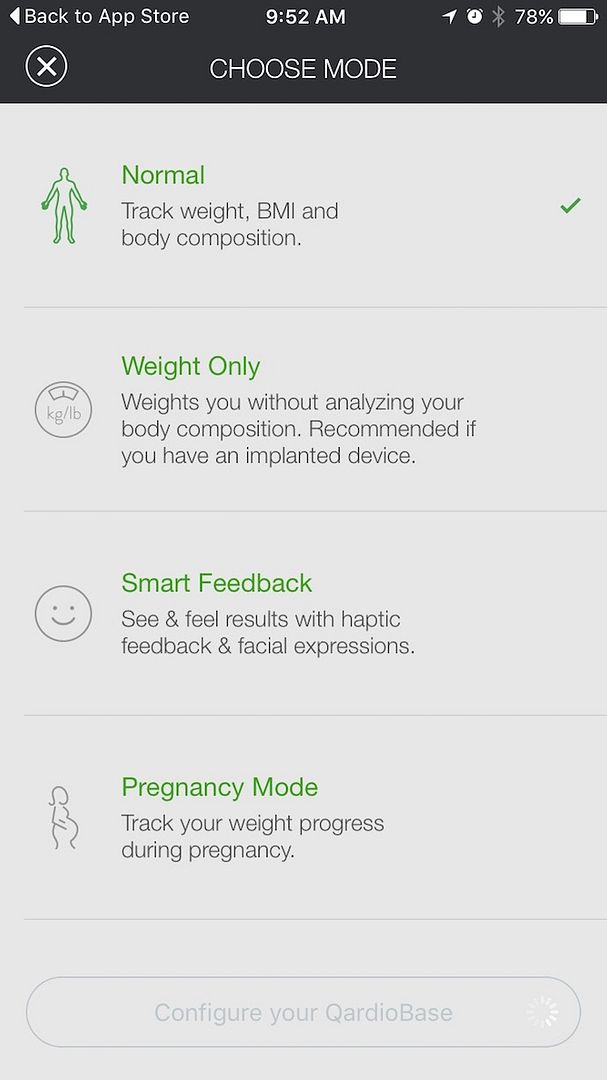Tap Configure your QardioBase button
This screenshot has height=1080, width=607.
(x=303, y=1012)
